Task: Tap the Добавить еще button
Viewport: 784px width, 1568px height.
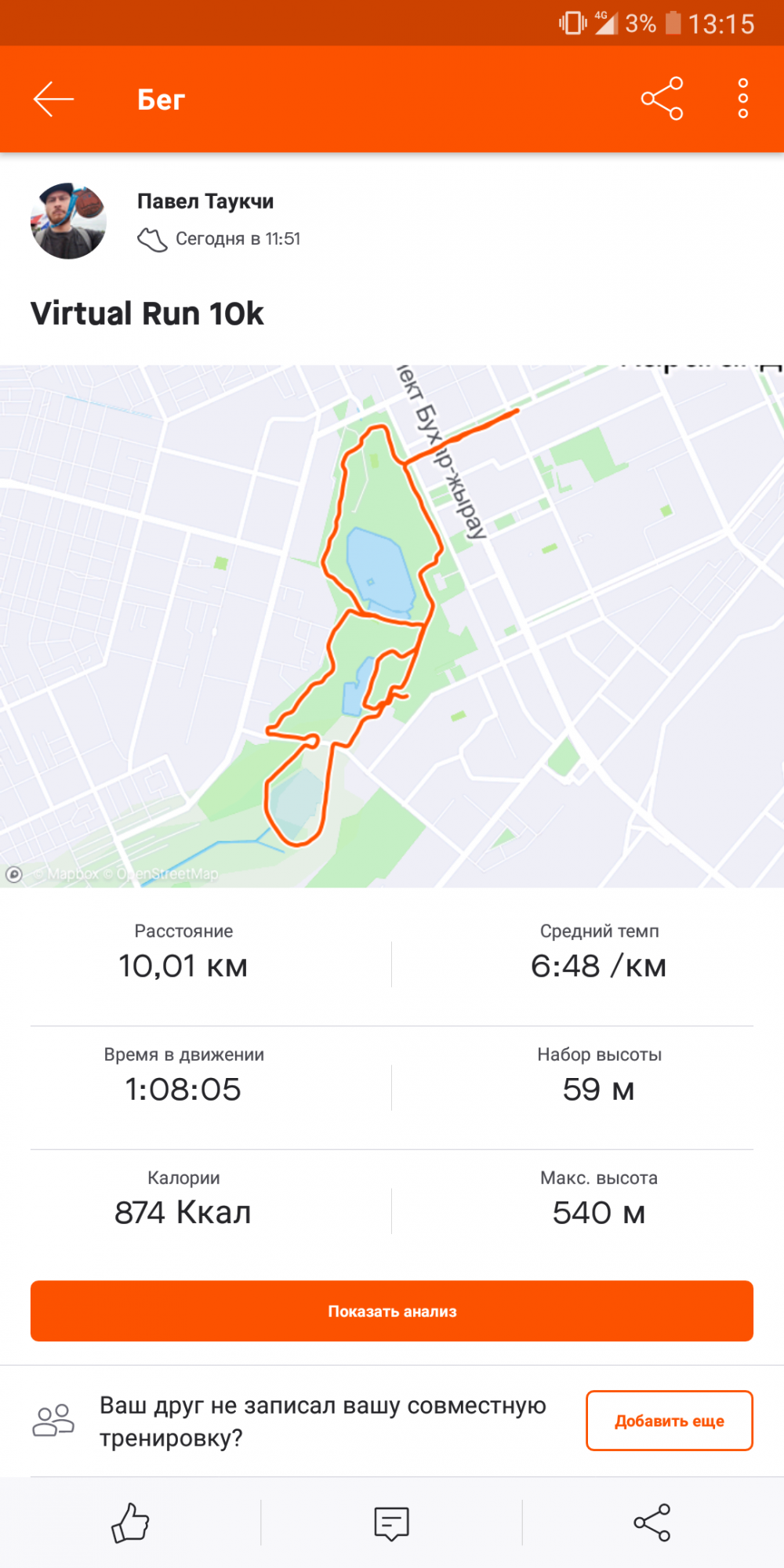Action: (669, 1421)
